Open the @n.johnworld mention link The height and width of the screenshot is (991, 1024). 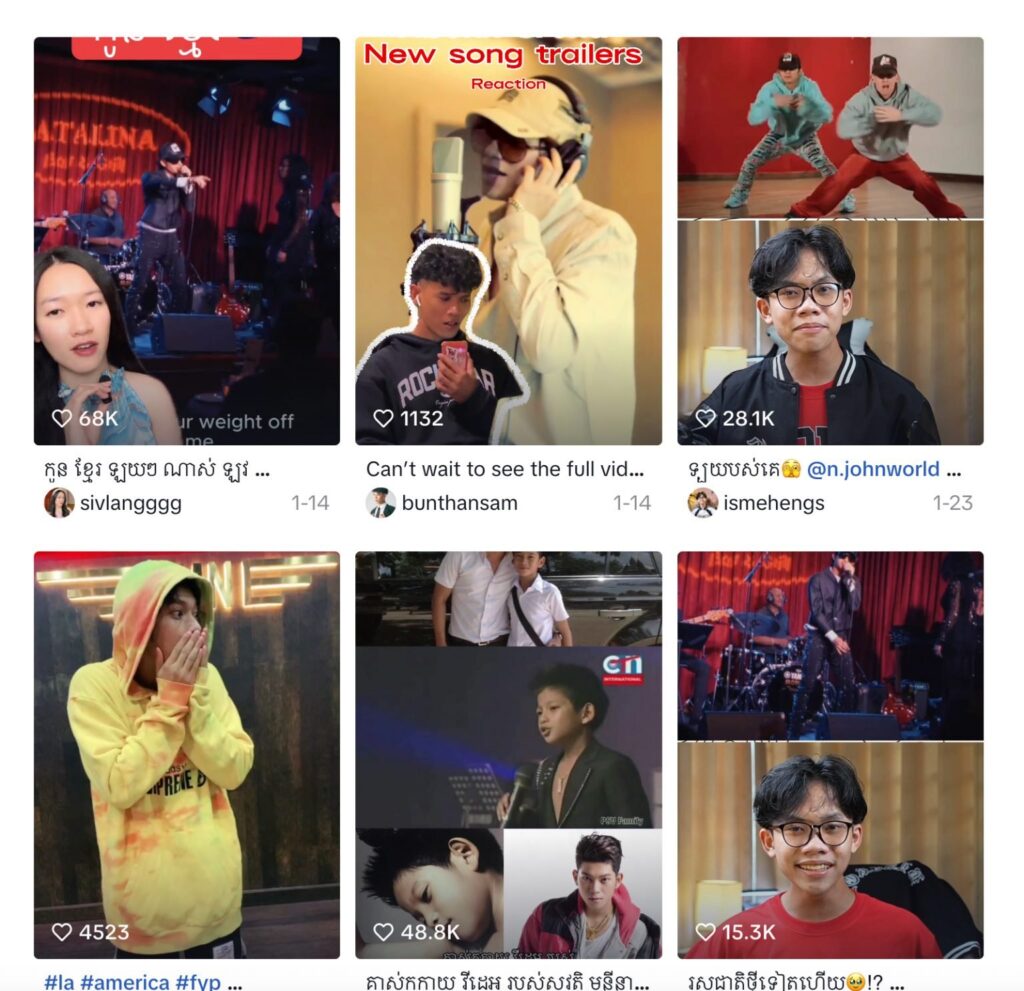pyautogui.click(x=873, y=469)
